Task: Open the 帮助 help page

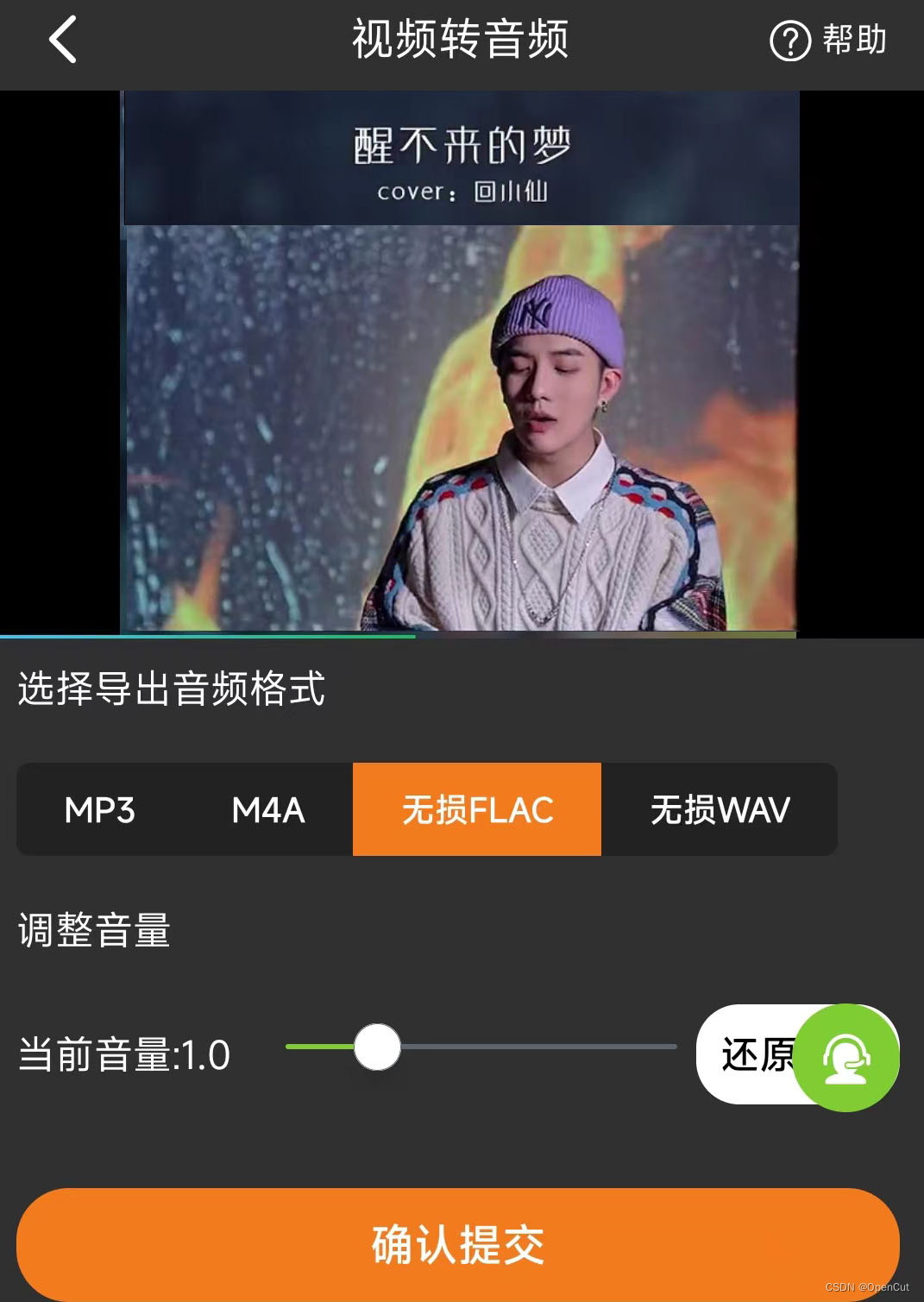Action: click(828, 40)
